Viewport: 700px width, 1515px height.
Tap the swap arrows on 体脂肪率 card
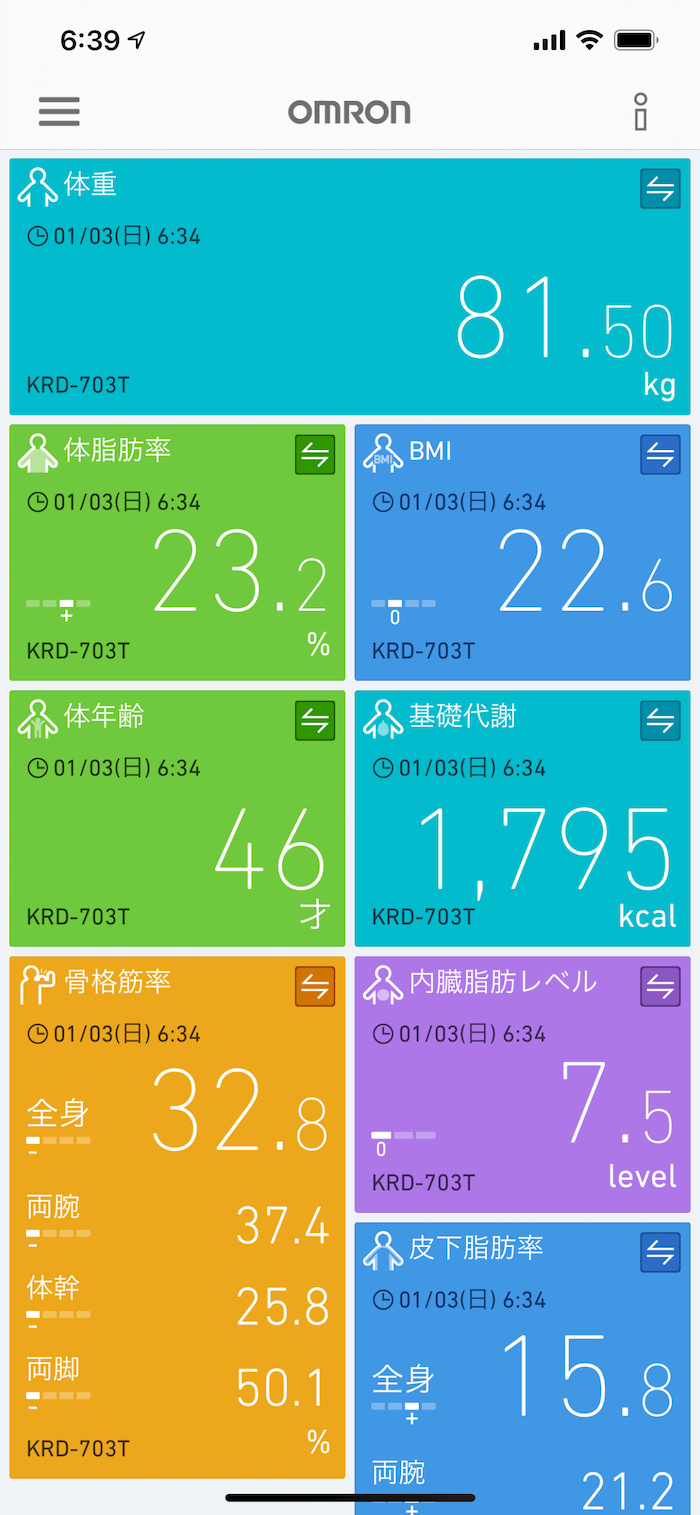point(315,455)
